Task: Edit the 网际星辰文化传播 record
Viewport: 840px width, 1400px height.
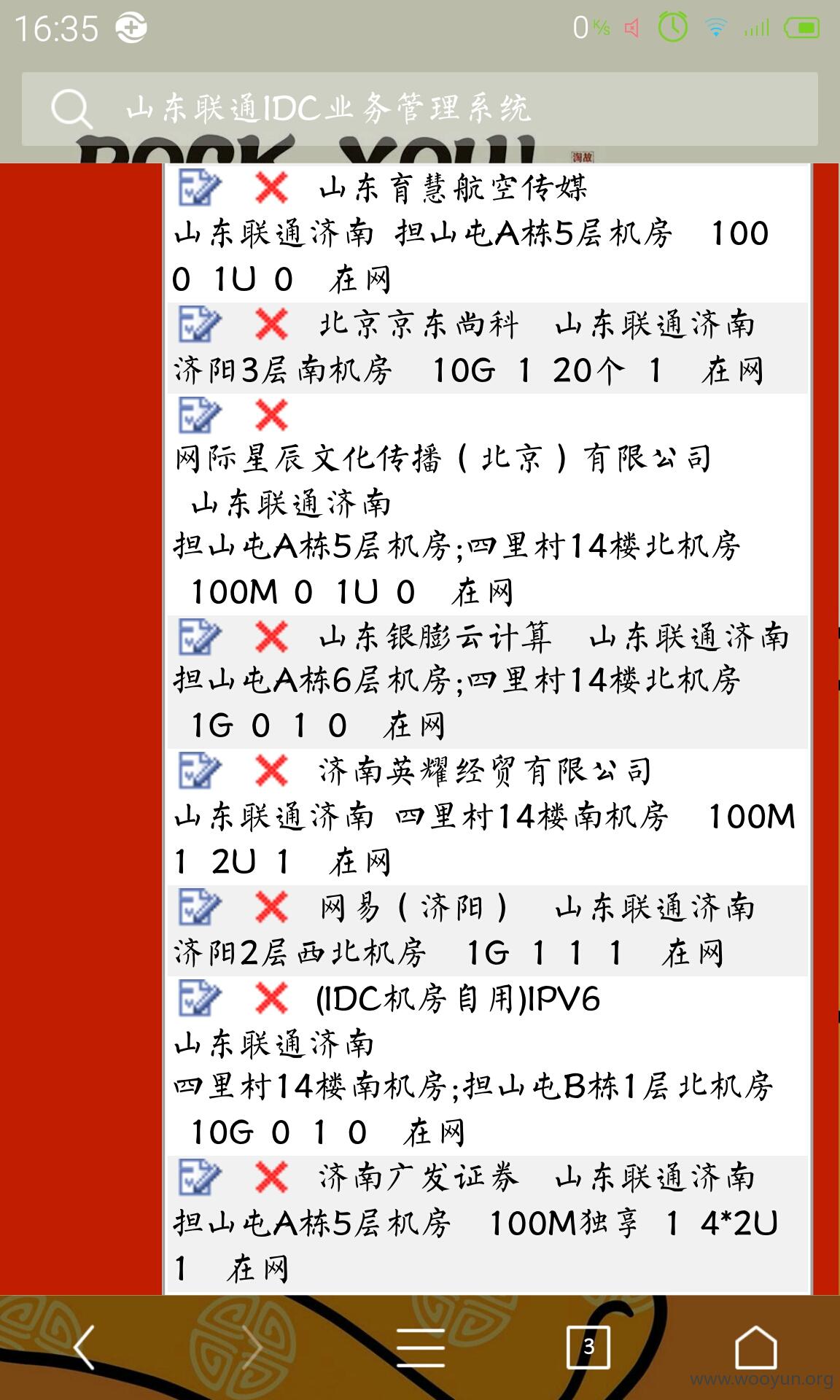Action: click(x=199, y=415)
